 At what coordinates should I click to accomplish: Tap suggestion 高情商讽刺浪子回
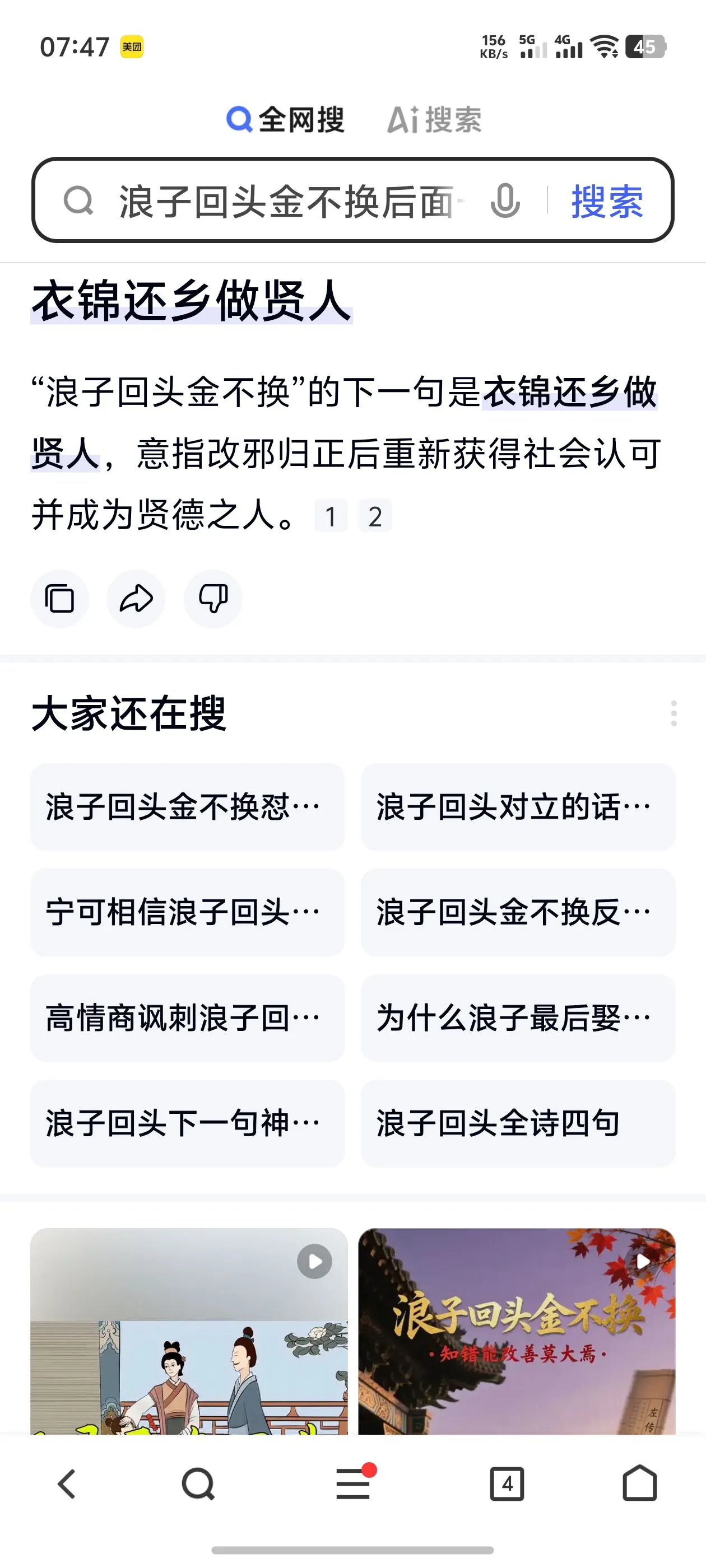pos(187,1018)
